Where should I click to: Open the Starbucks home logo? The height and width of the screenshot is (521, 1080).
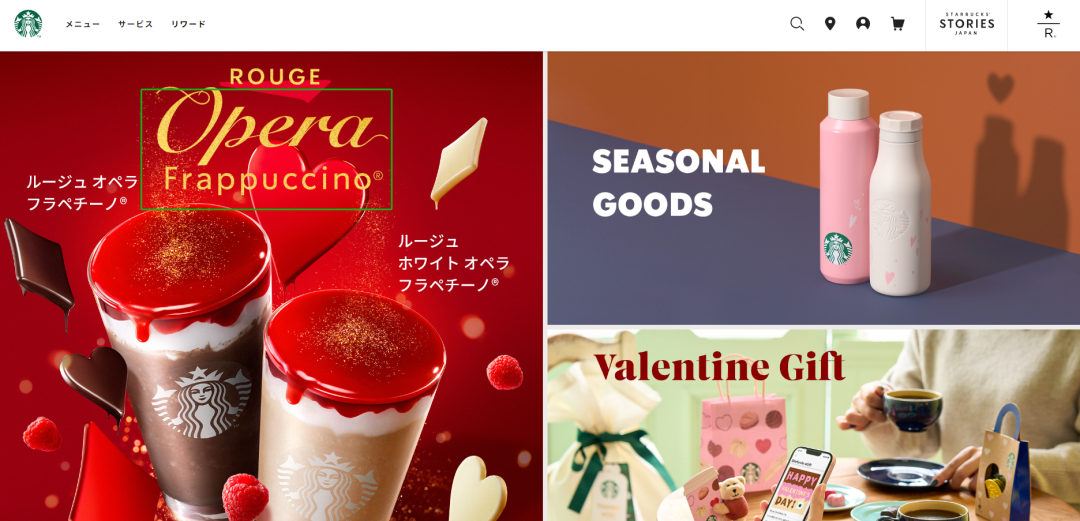pos(28,24)
